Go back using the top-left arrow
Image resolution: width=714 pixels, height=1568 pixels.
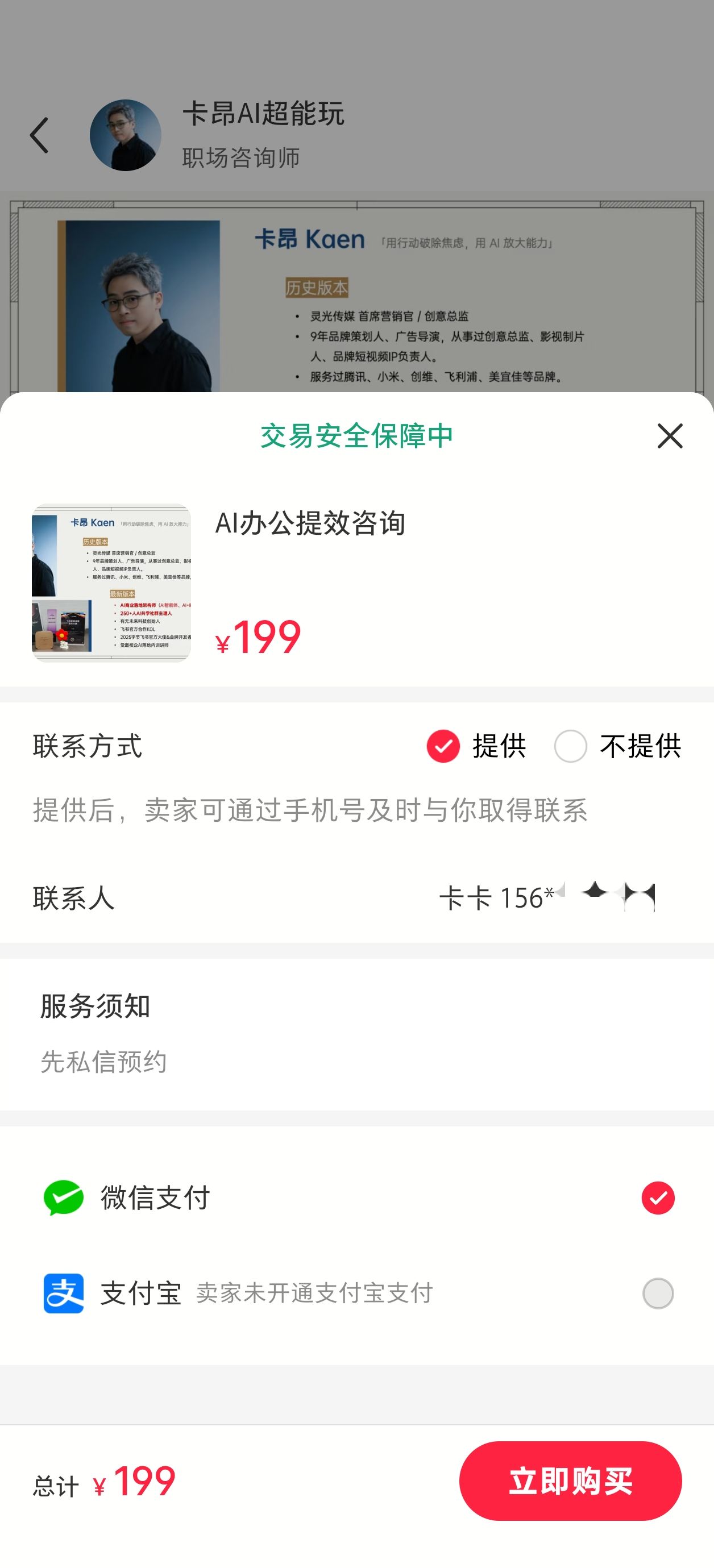(39, 135)
